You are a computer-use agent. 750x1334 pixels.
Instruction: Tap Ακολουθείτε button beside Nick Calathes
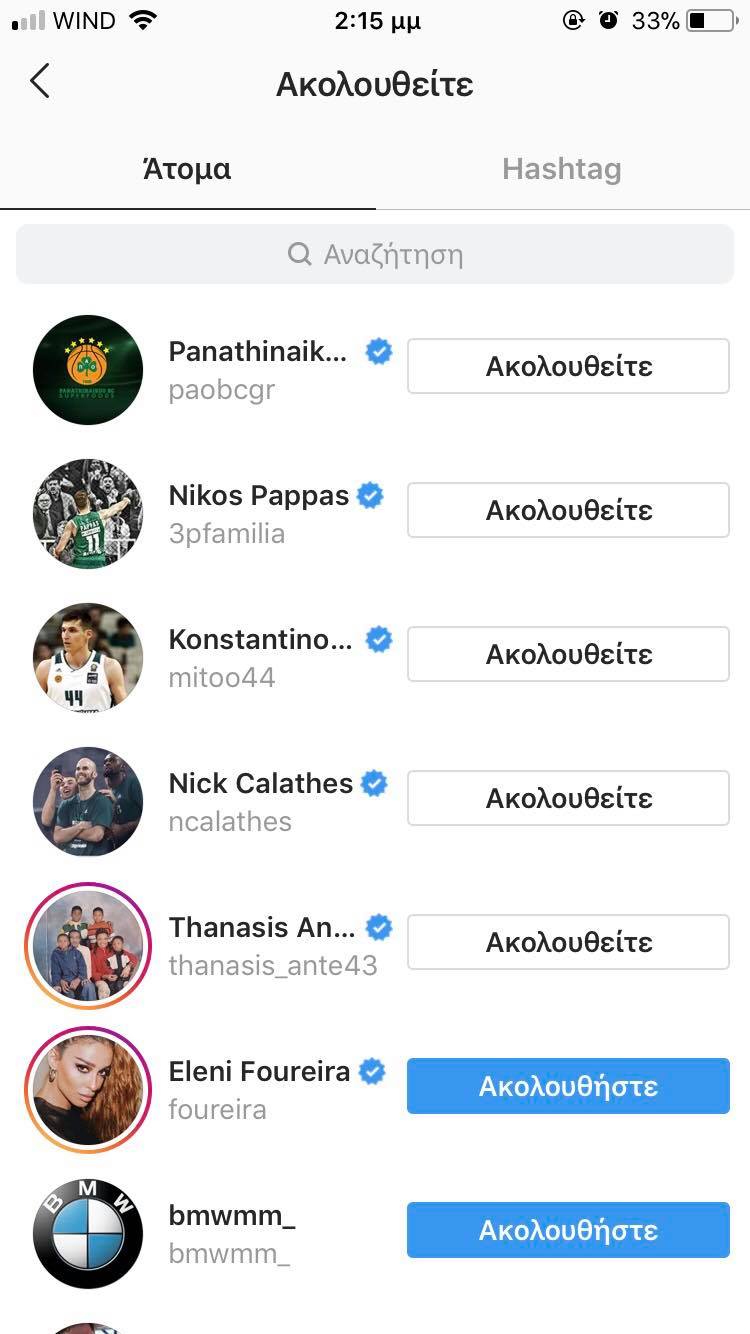pos(568,798)
